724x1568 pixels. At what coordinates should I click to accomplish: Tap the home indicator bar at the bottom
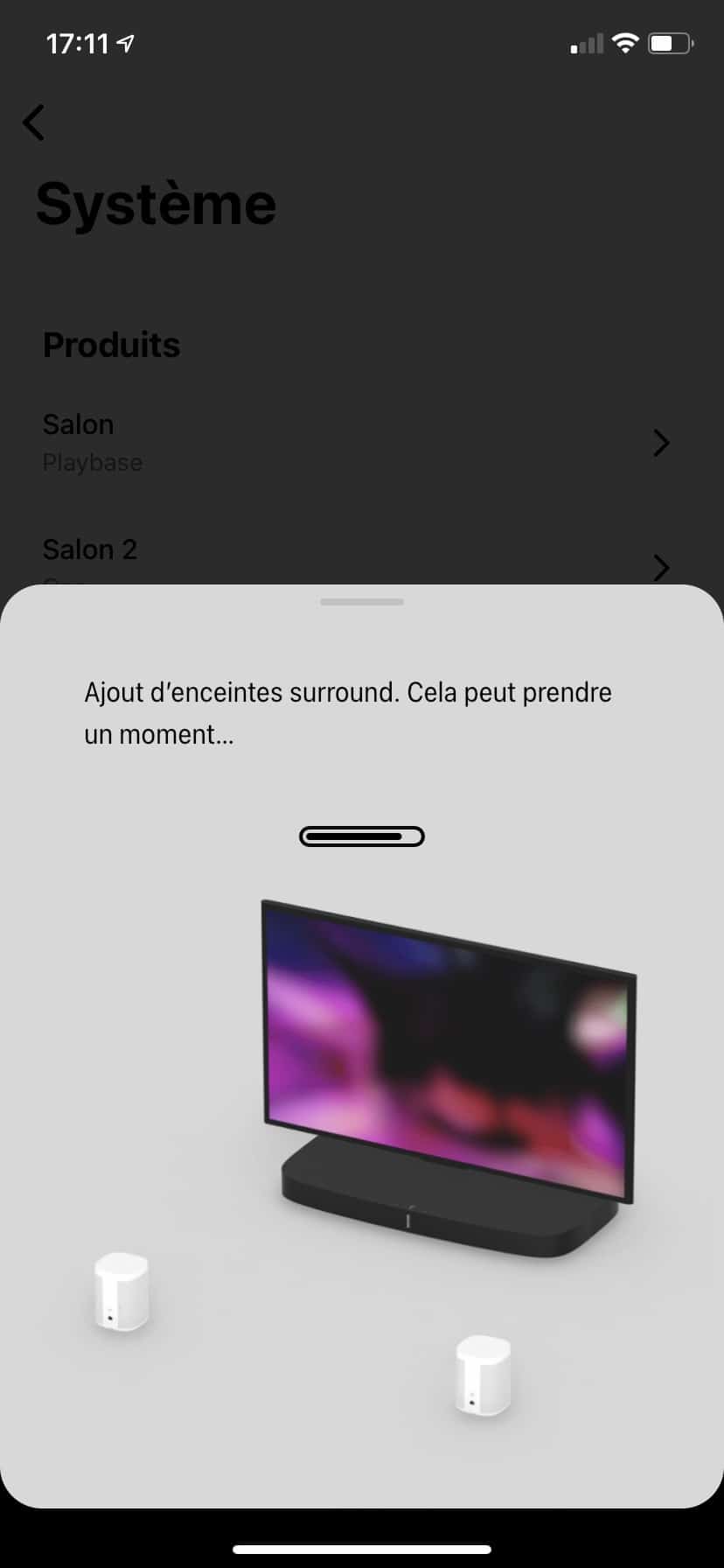point(362,1550)
